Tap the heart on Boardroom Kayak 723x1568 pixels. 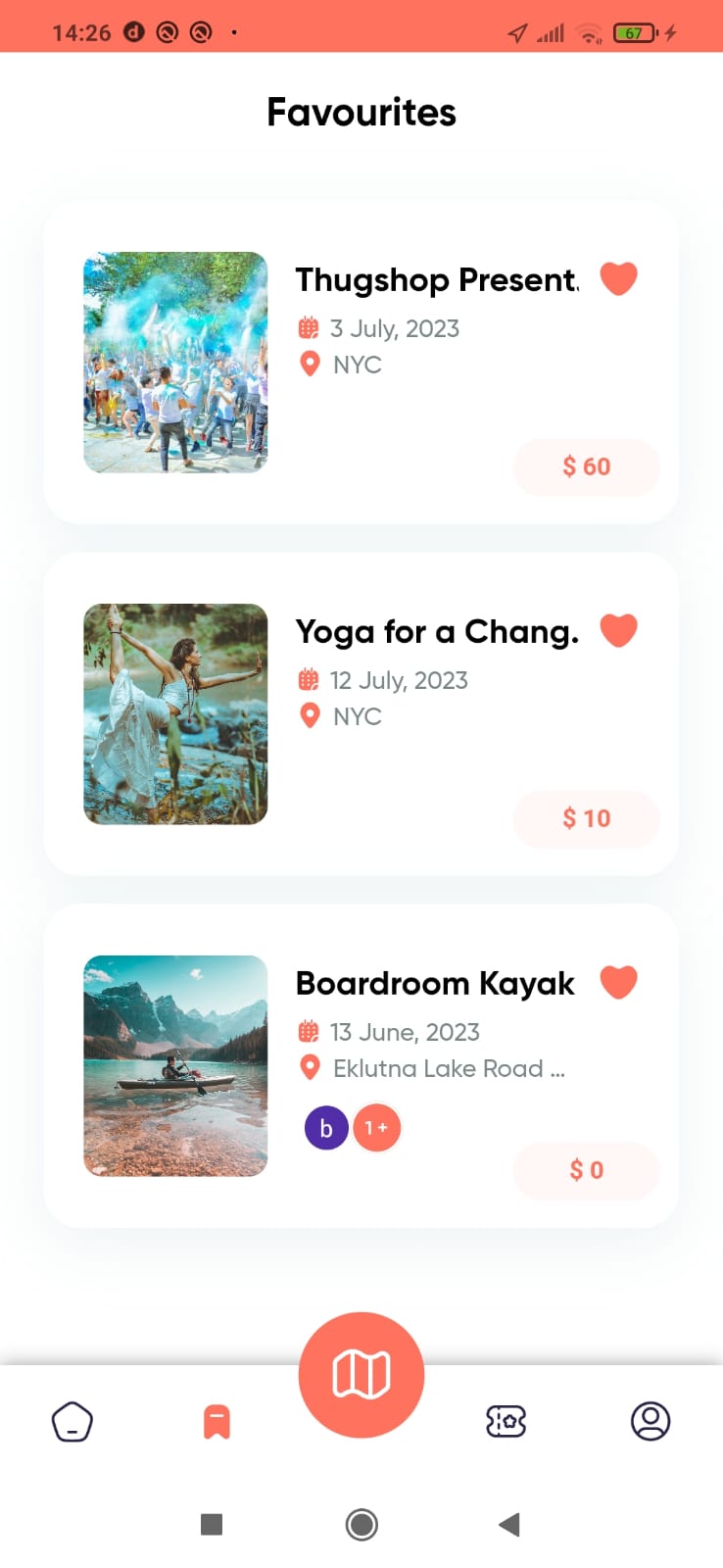[x=618, y=981]
